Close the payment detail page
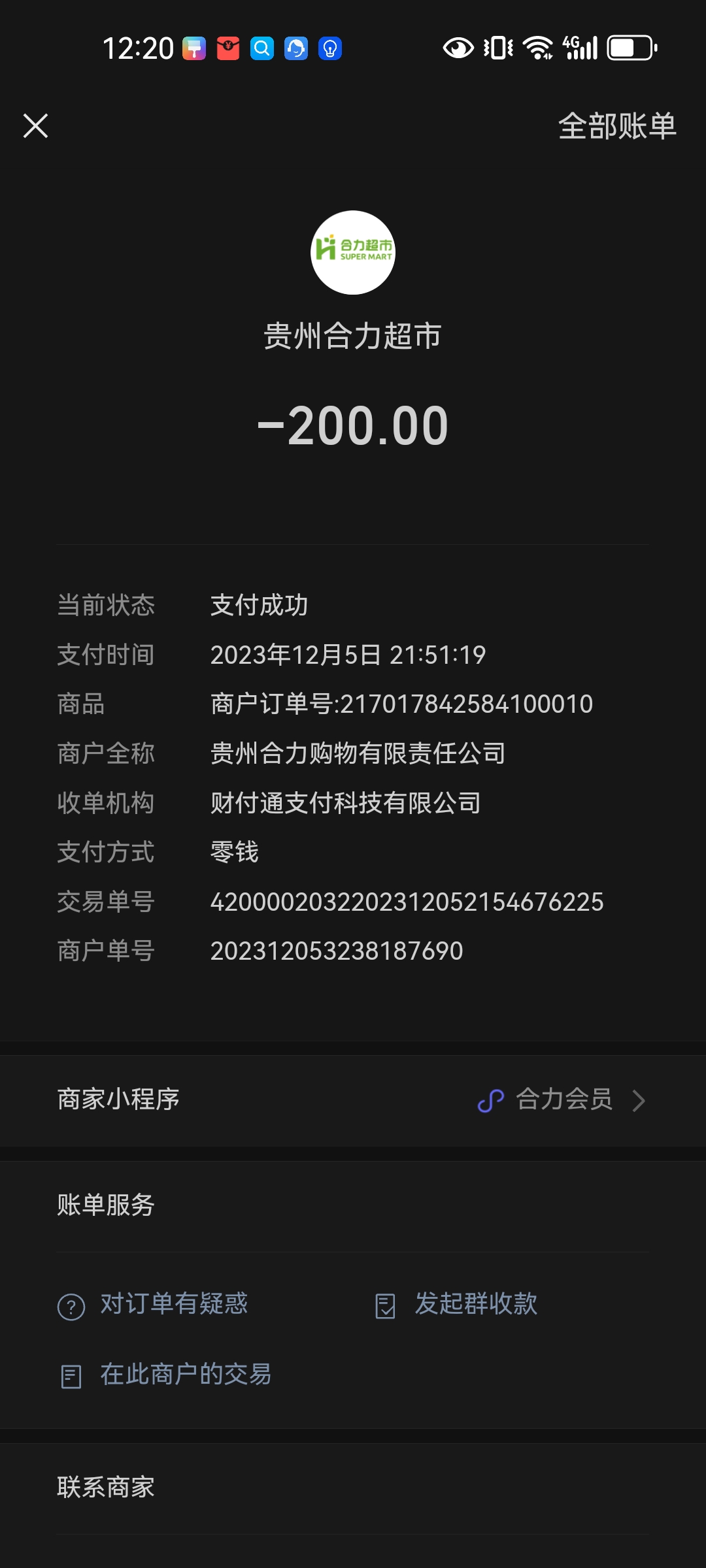The width and height of the screenshot is (706, 1568). tap(35, 126)
